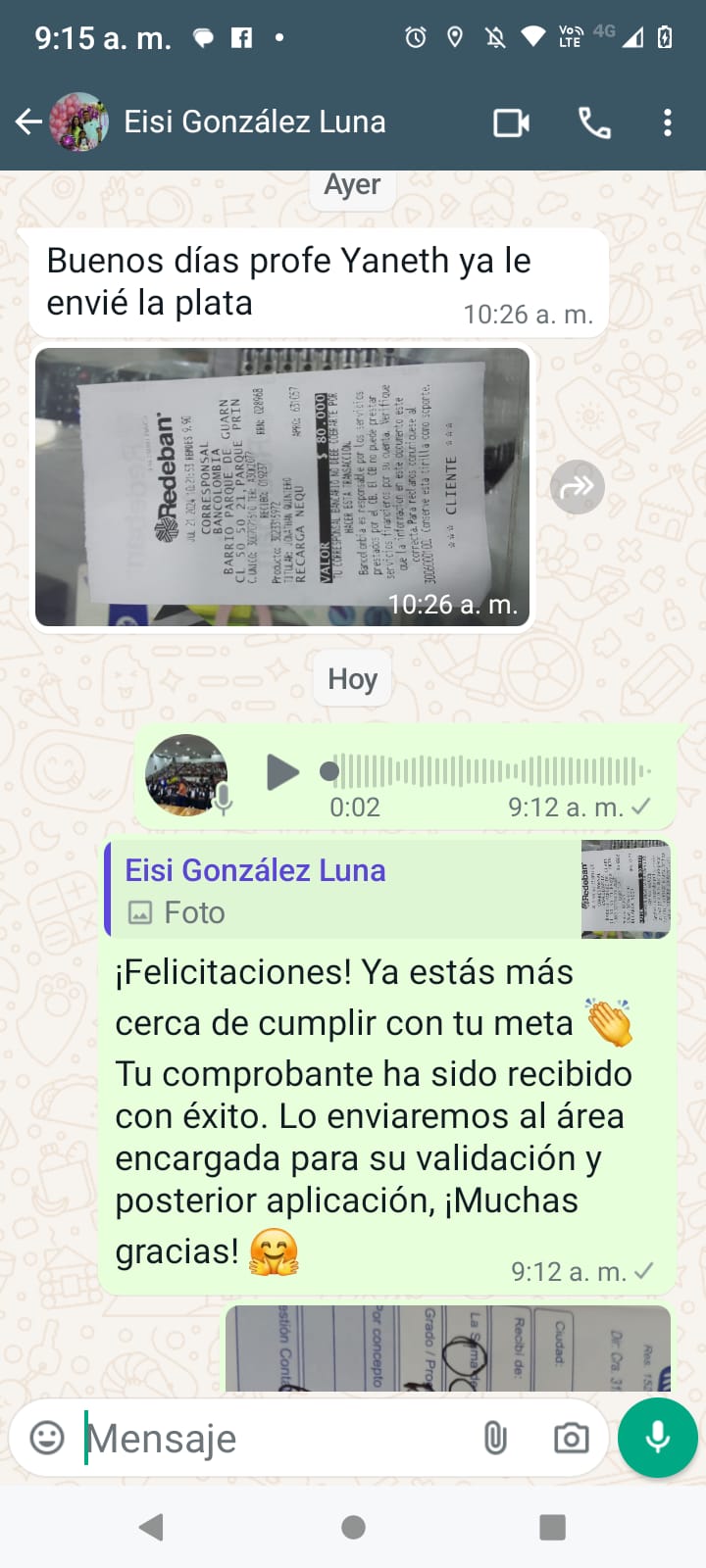This screenshot has width=706, height=1568.
Task: Open the Redeban receipt photo
Action: tap(282, 487)
